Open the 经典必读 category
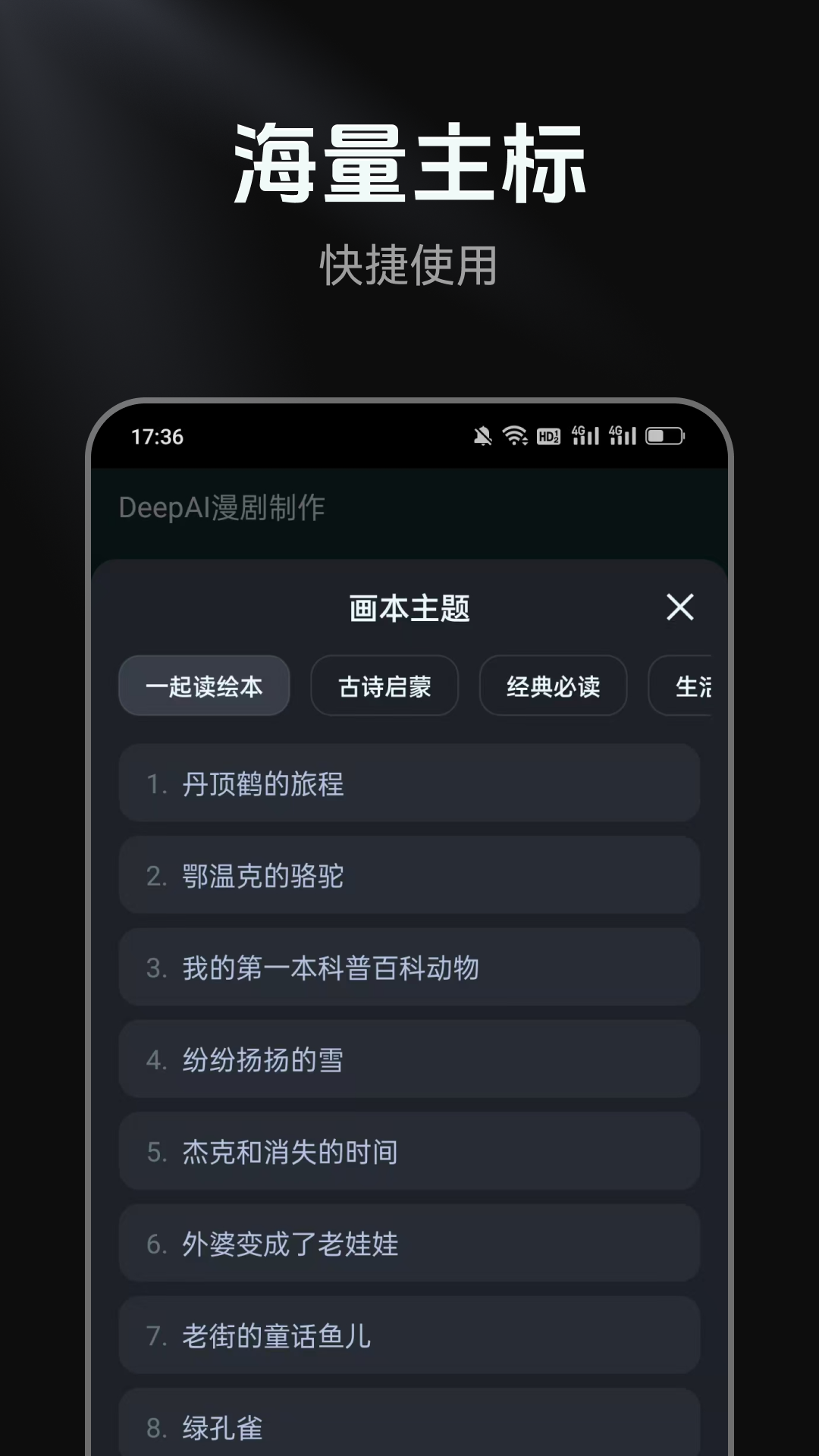Viewport: 819px width, 1456px height. tap(553, 686)
